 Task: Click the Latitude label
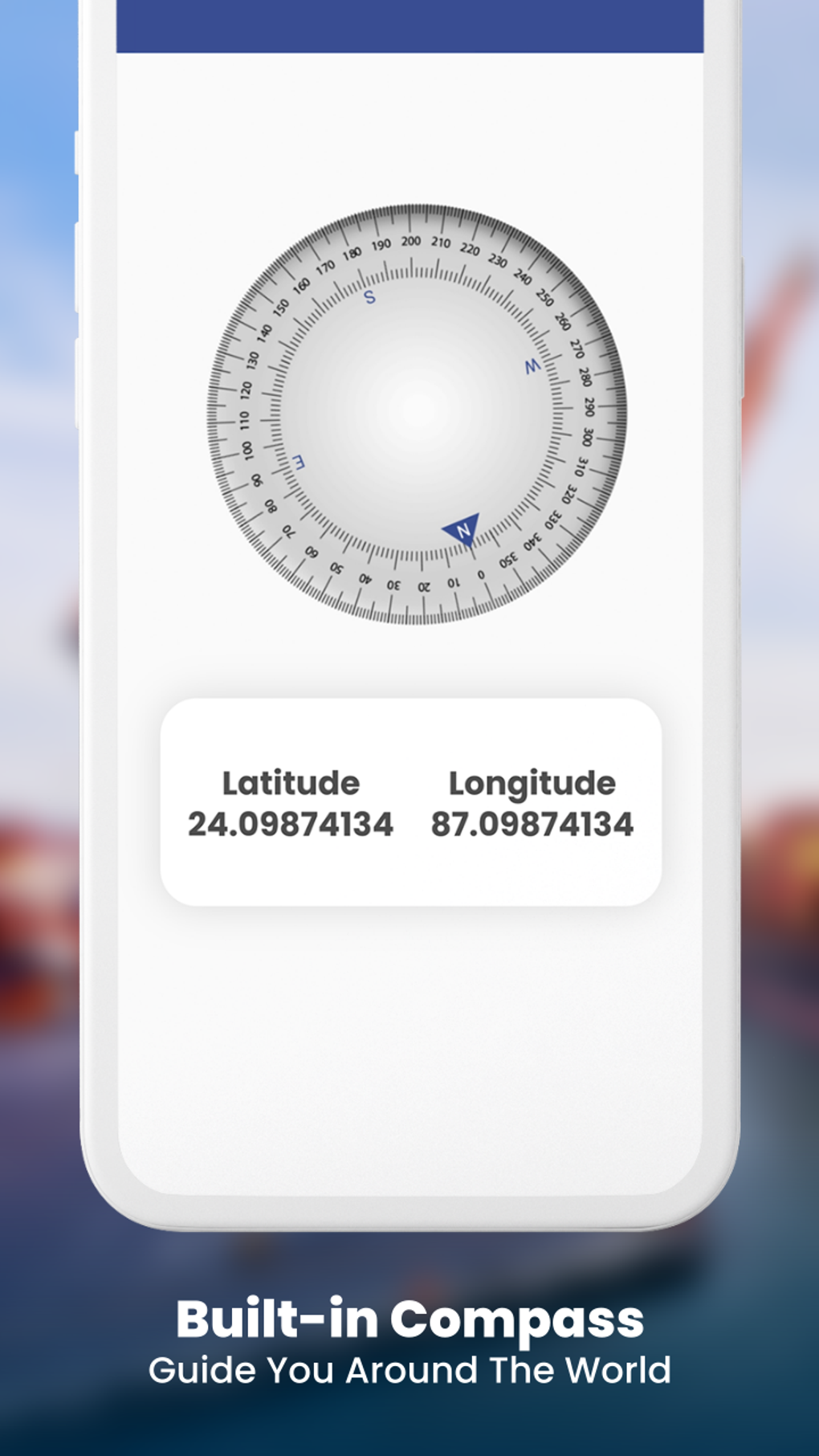click(x=291, y=783)
